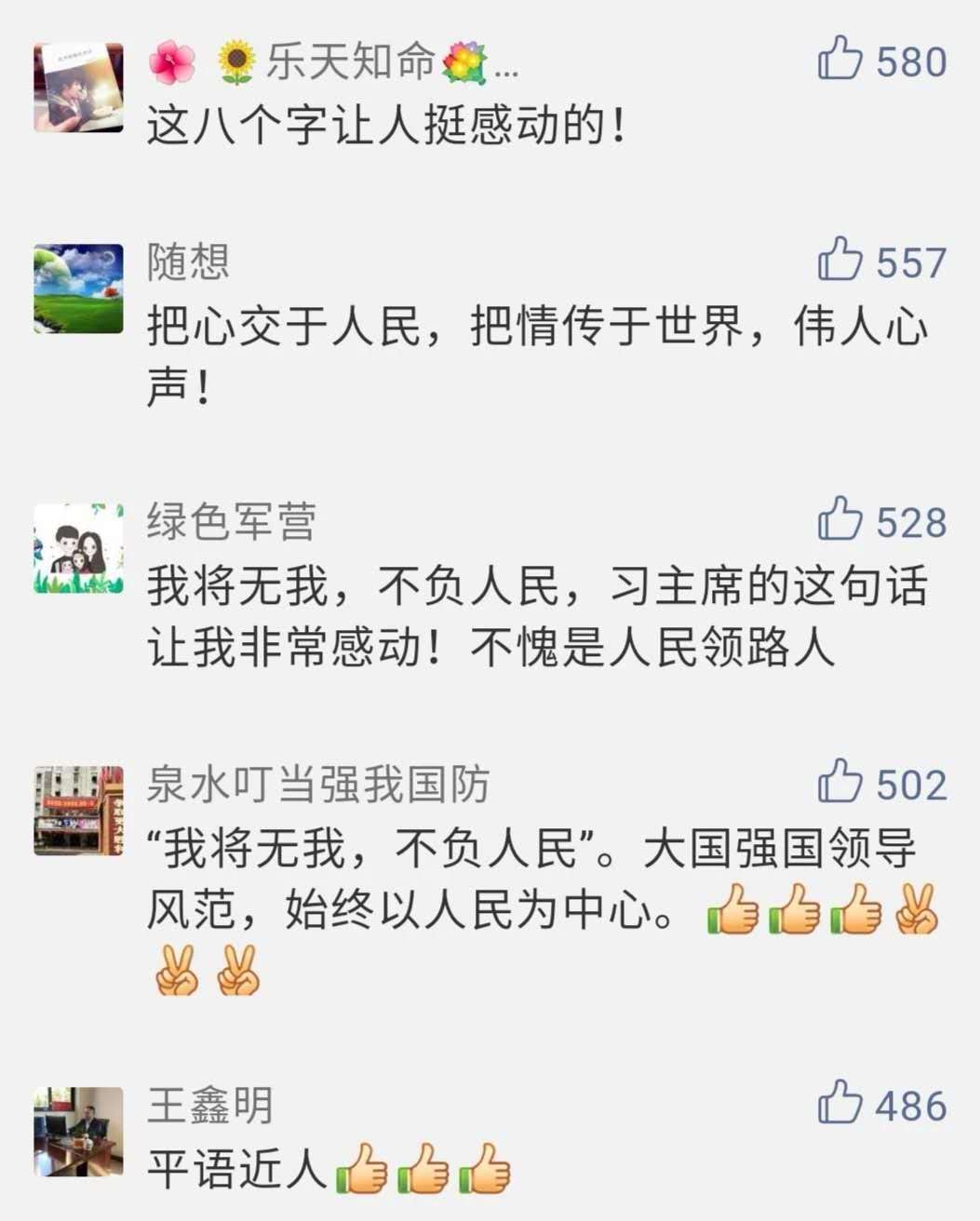Open 泉水叮当强我国防's avatar
980x1221 pixels.
click(x=79, y=811)
